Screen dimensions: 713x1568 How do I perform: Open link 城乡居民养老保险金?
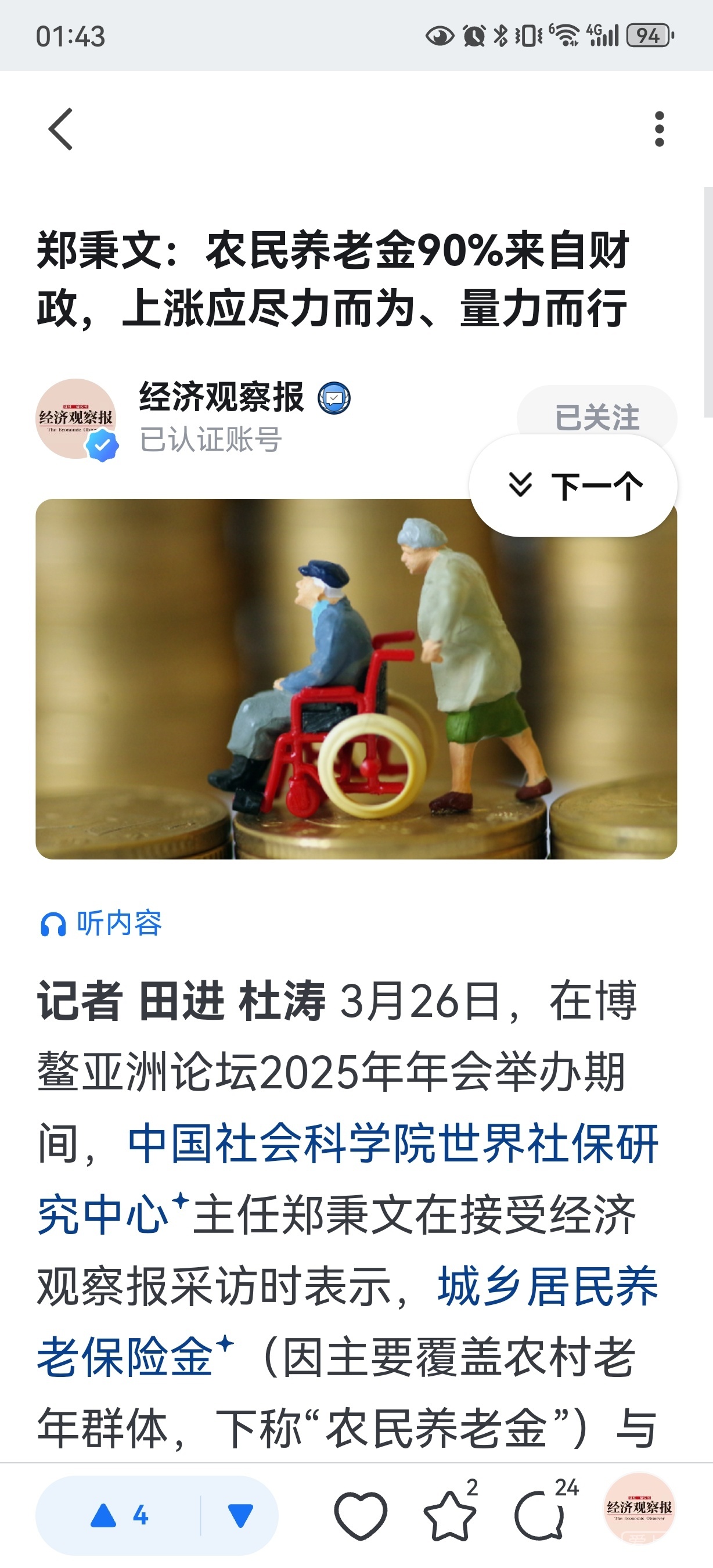[x=548, y=1285]
